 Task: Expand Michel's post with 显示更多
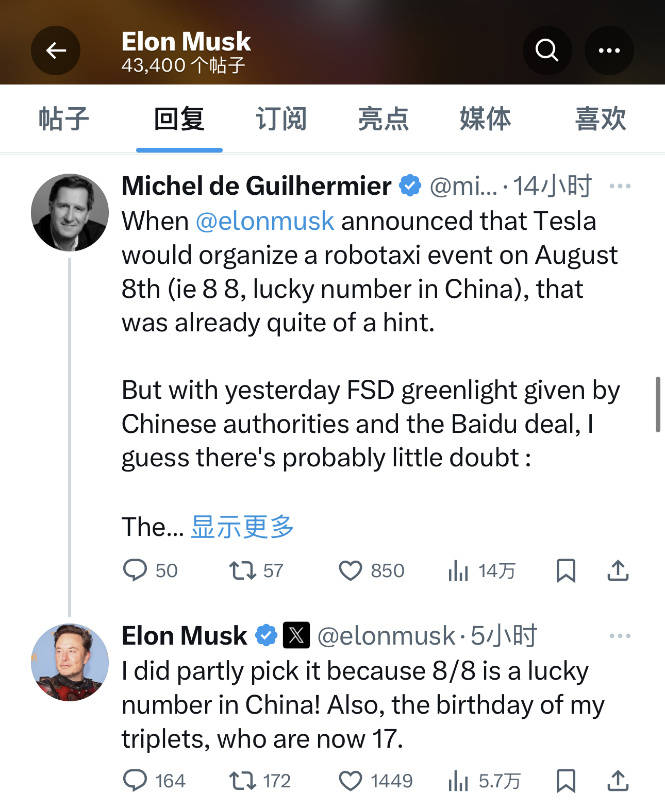[x=243, y=527]
